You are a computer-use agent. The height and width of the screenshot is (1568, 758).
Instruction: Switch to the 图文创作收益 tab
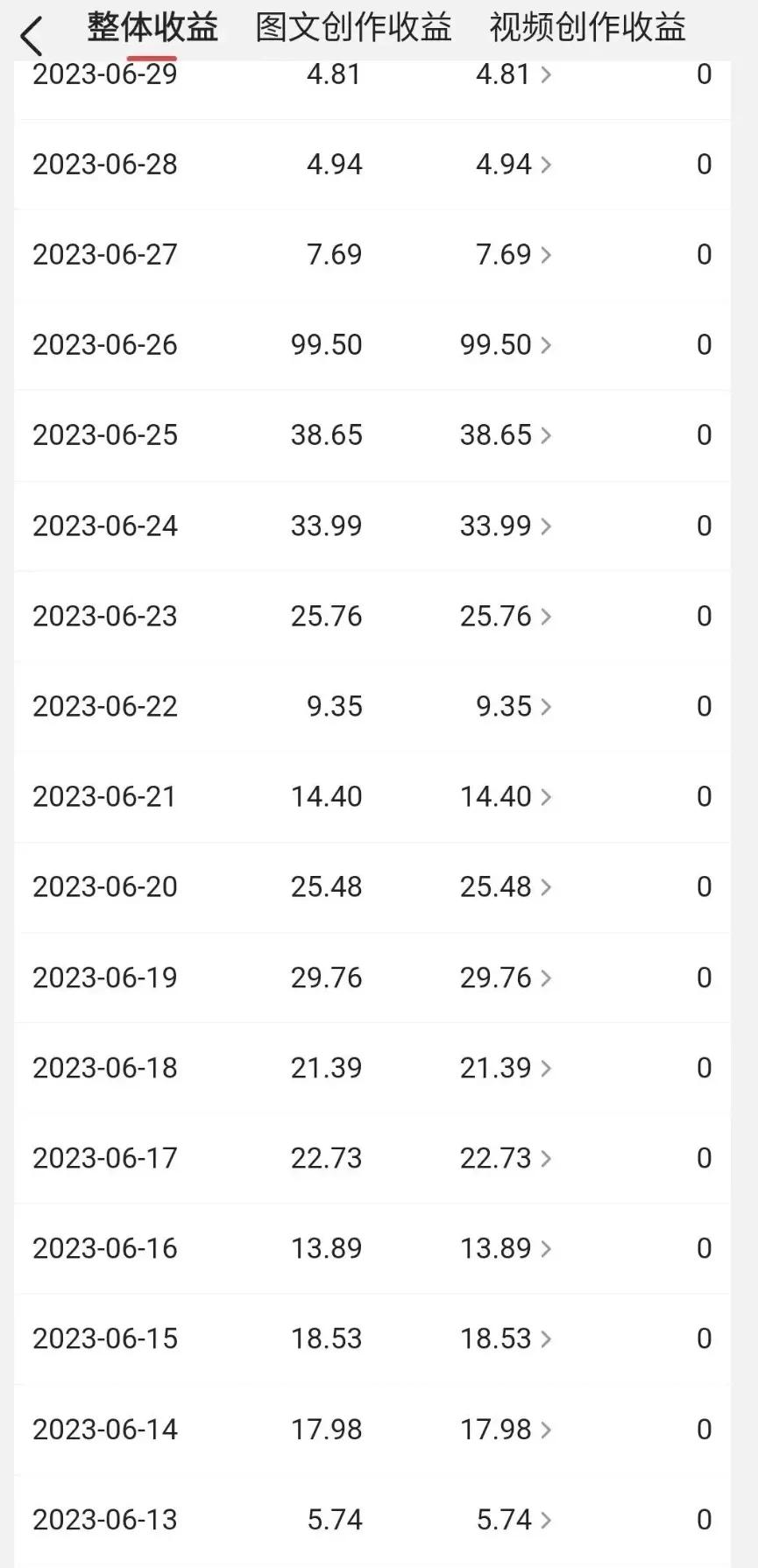[x=353, y=28]
